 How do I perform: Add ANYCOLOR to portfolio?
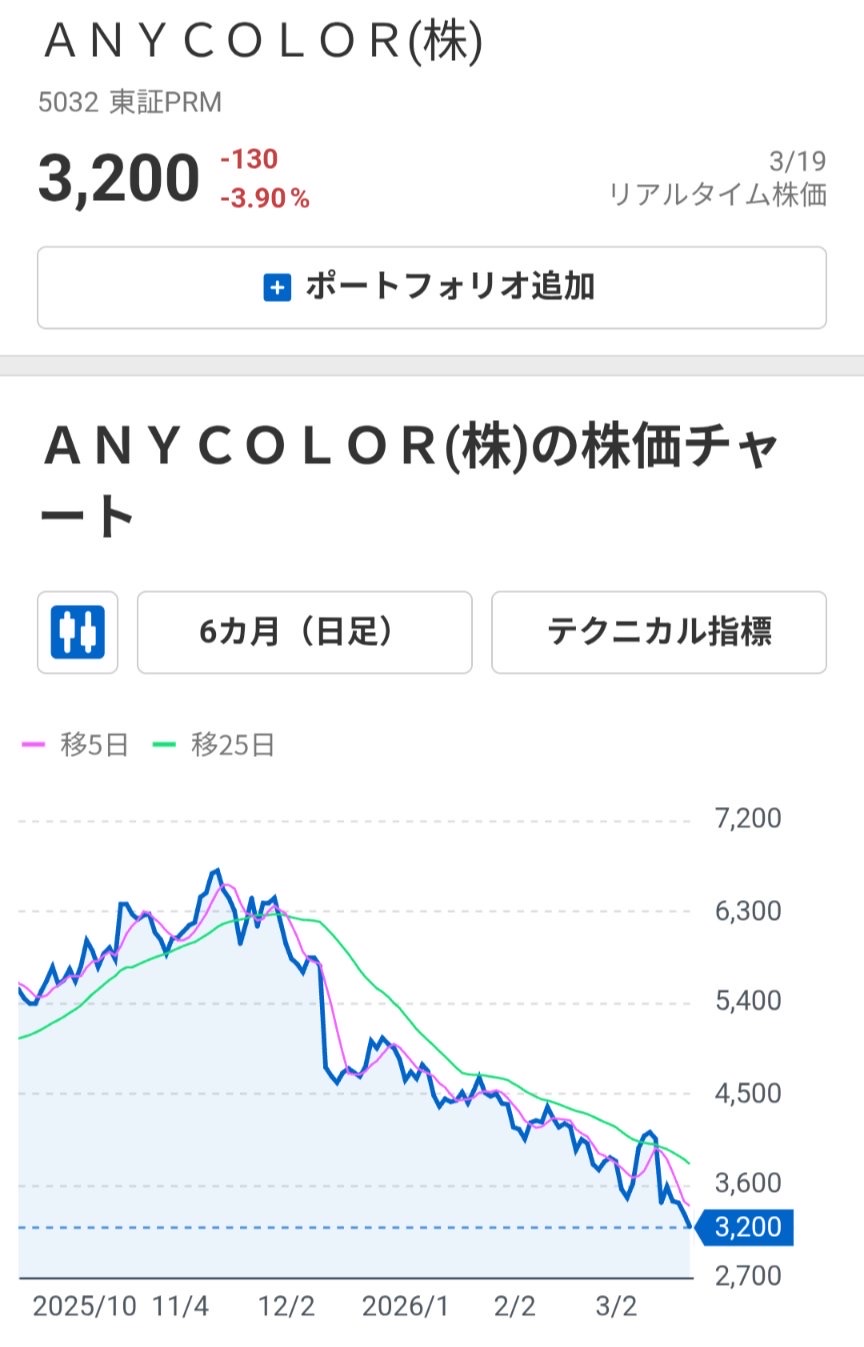point(431,288)
